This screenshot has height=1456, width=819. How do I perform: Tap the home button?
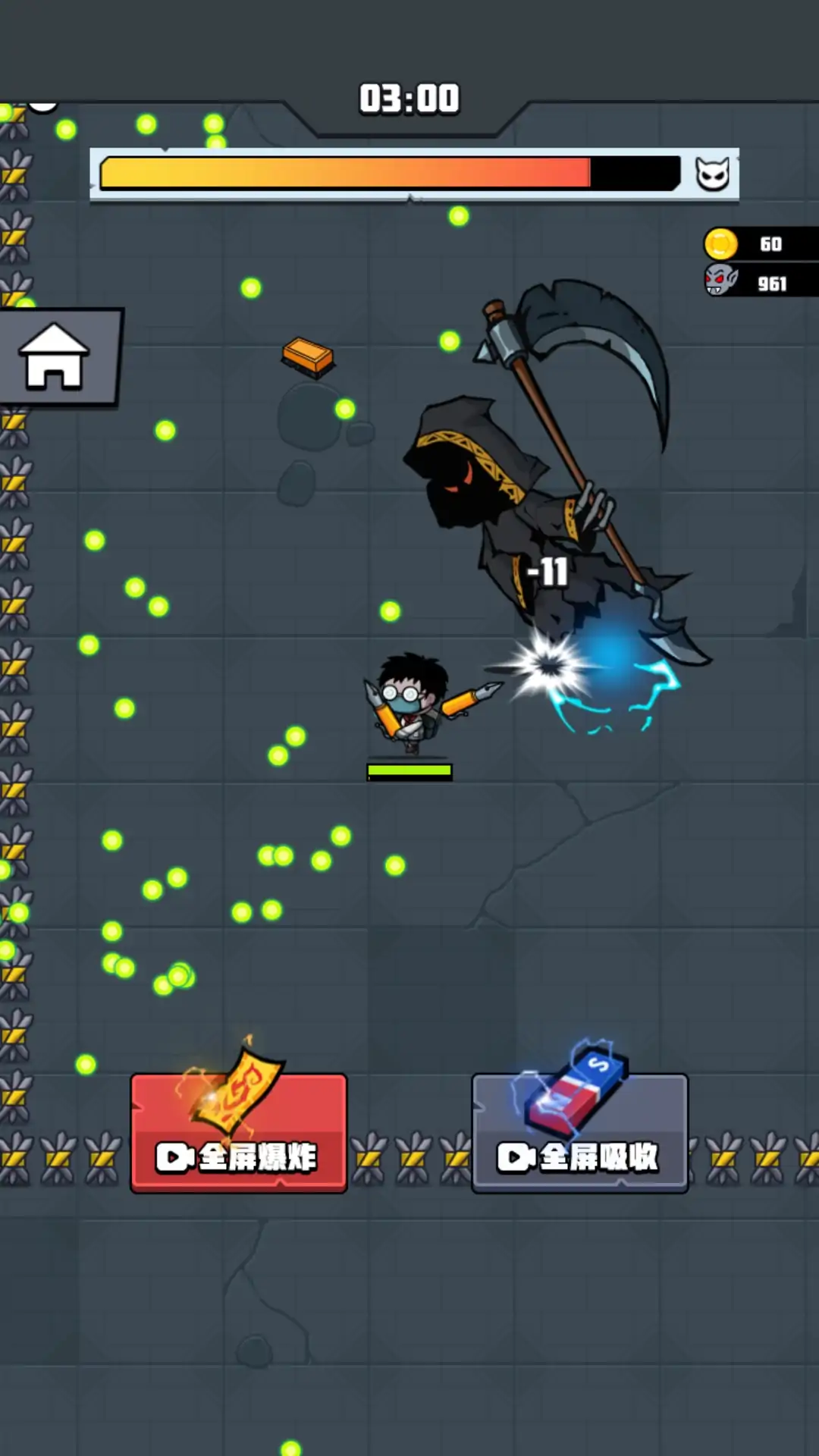click(x=55, y=356)
